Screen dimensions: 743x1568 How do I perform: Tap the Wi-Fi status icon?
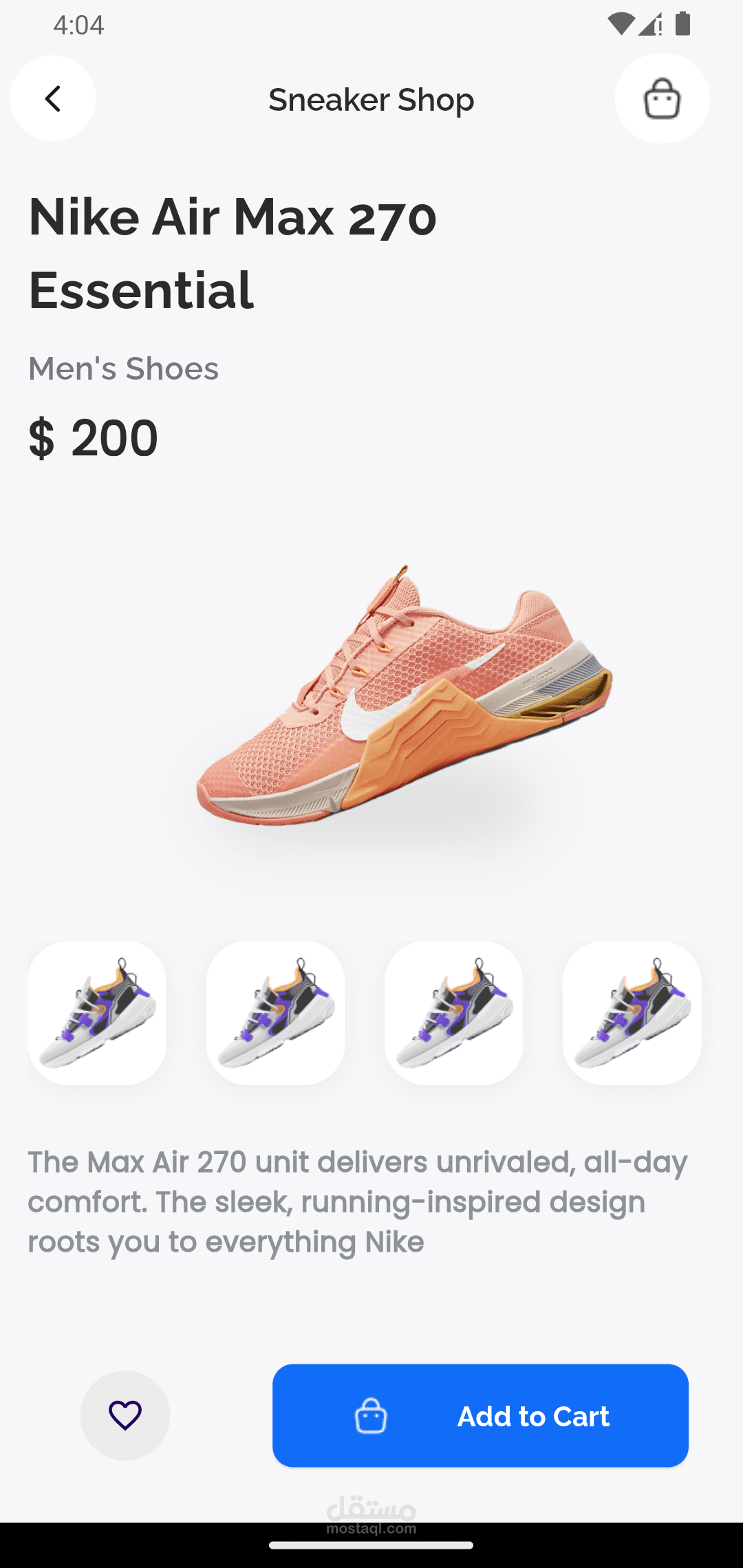pos(621,25)
